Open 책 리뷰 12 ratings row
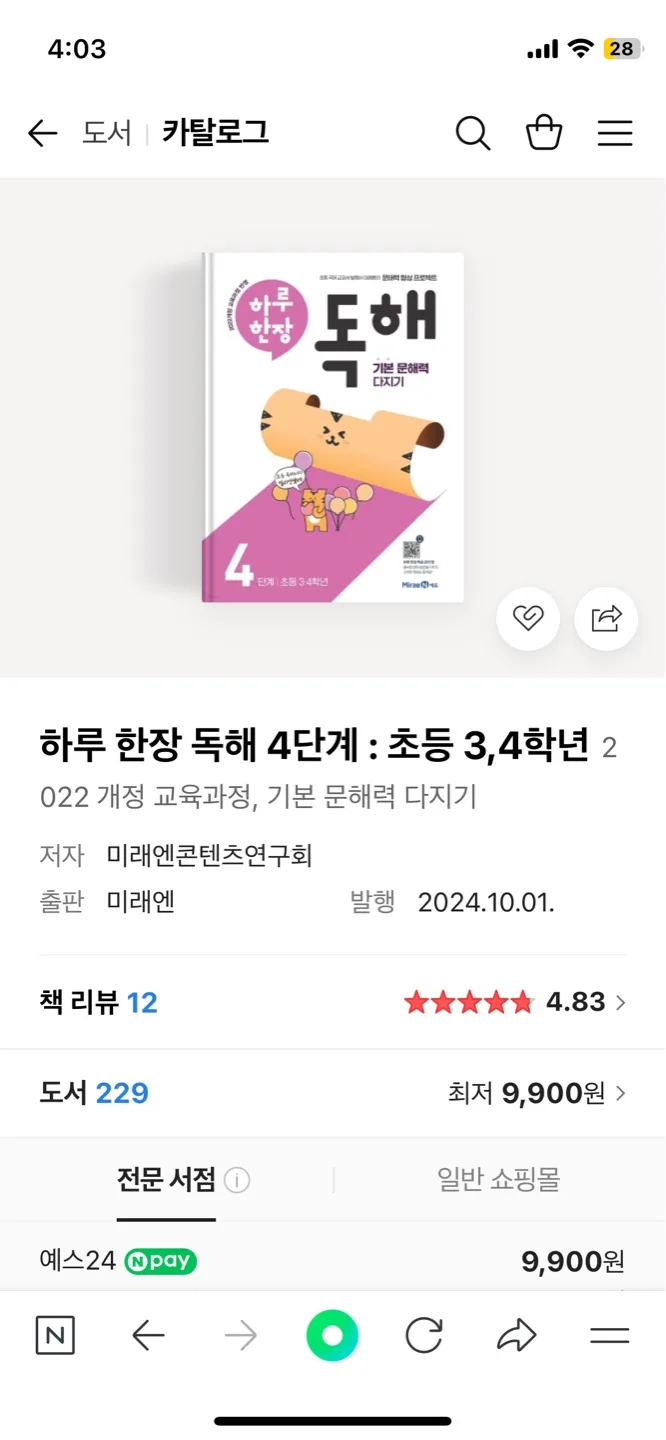Viewport: 666px width, 1440px height. point(333,1002)
